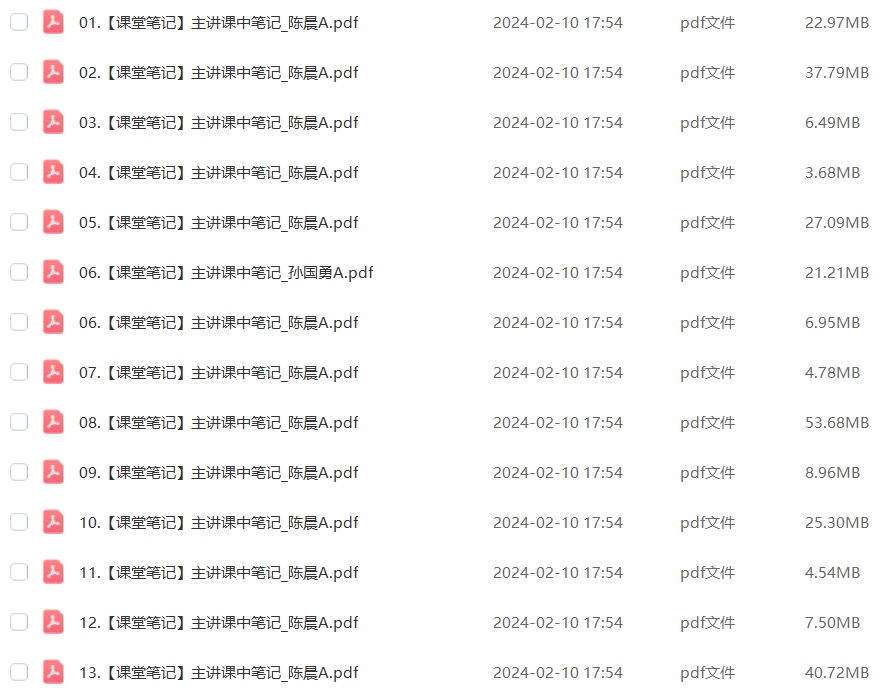Open file 02.【课堂笔记】主讲课中笔记_陈晨A.pdf
The image size is (886, 690).
(218, 72)
